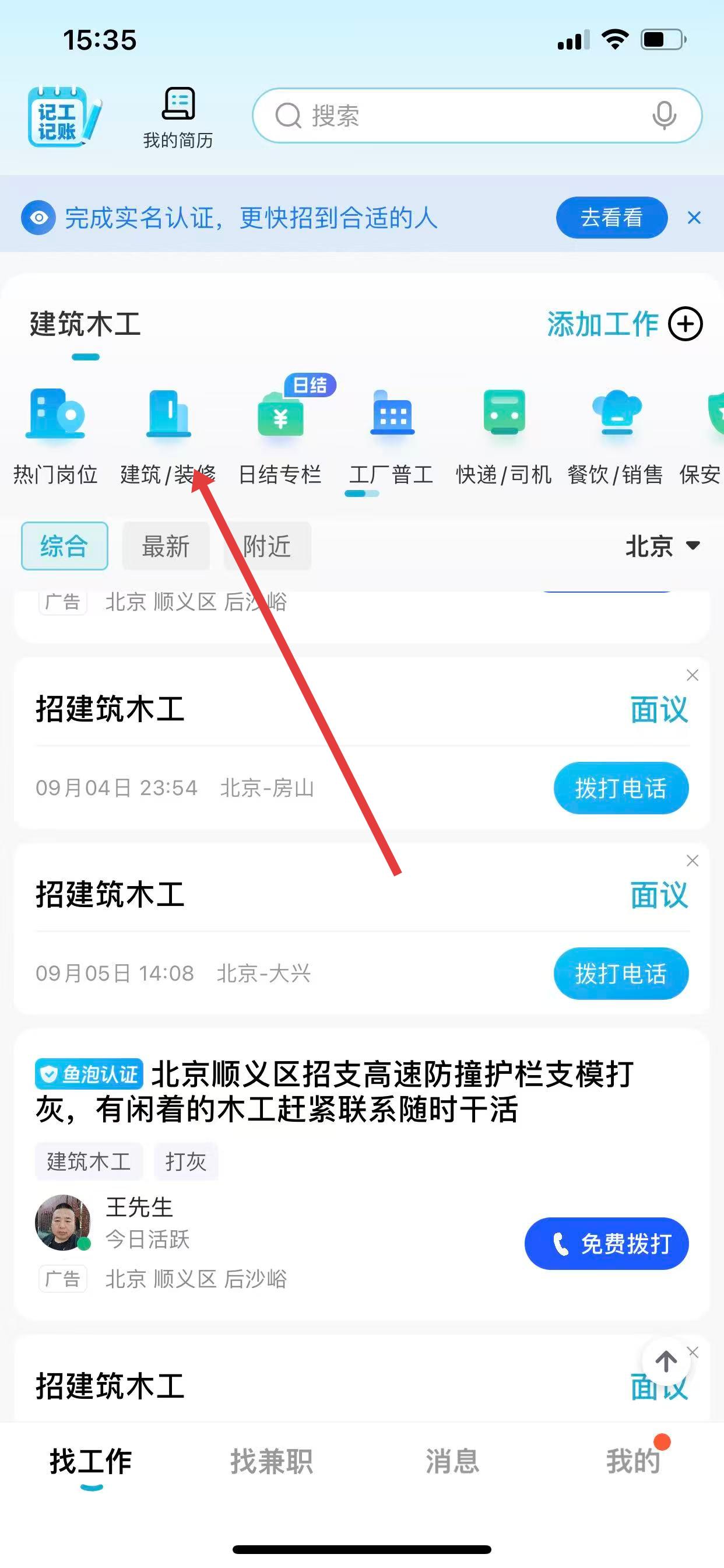Add a job via 添加工作
Viewport: 724px width, 1568px height.
[x=624, y=324]
